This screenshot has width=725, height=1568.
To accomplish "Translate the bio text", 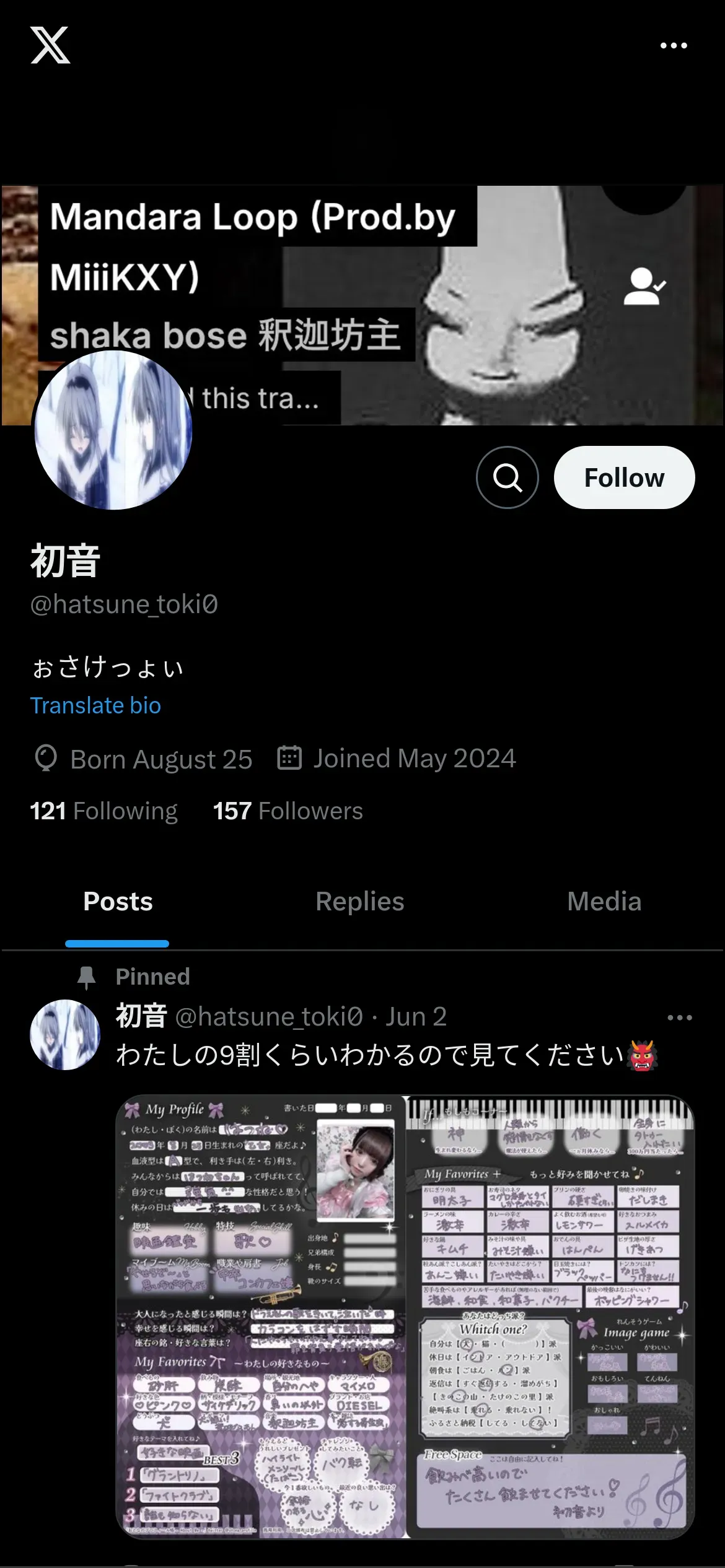I will click(x=95, y=705).
